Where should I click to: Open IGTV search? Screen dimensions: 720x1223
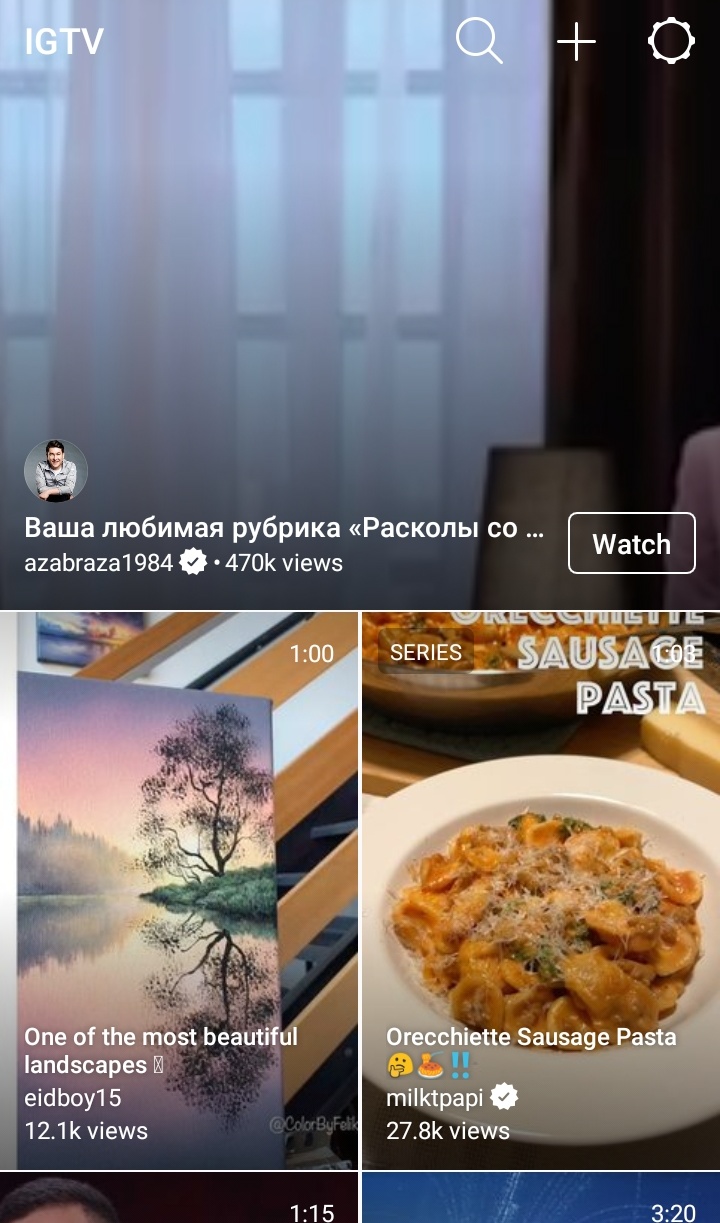(x=479, y=42)
